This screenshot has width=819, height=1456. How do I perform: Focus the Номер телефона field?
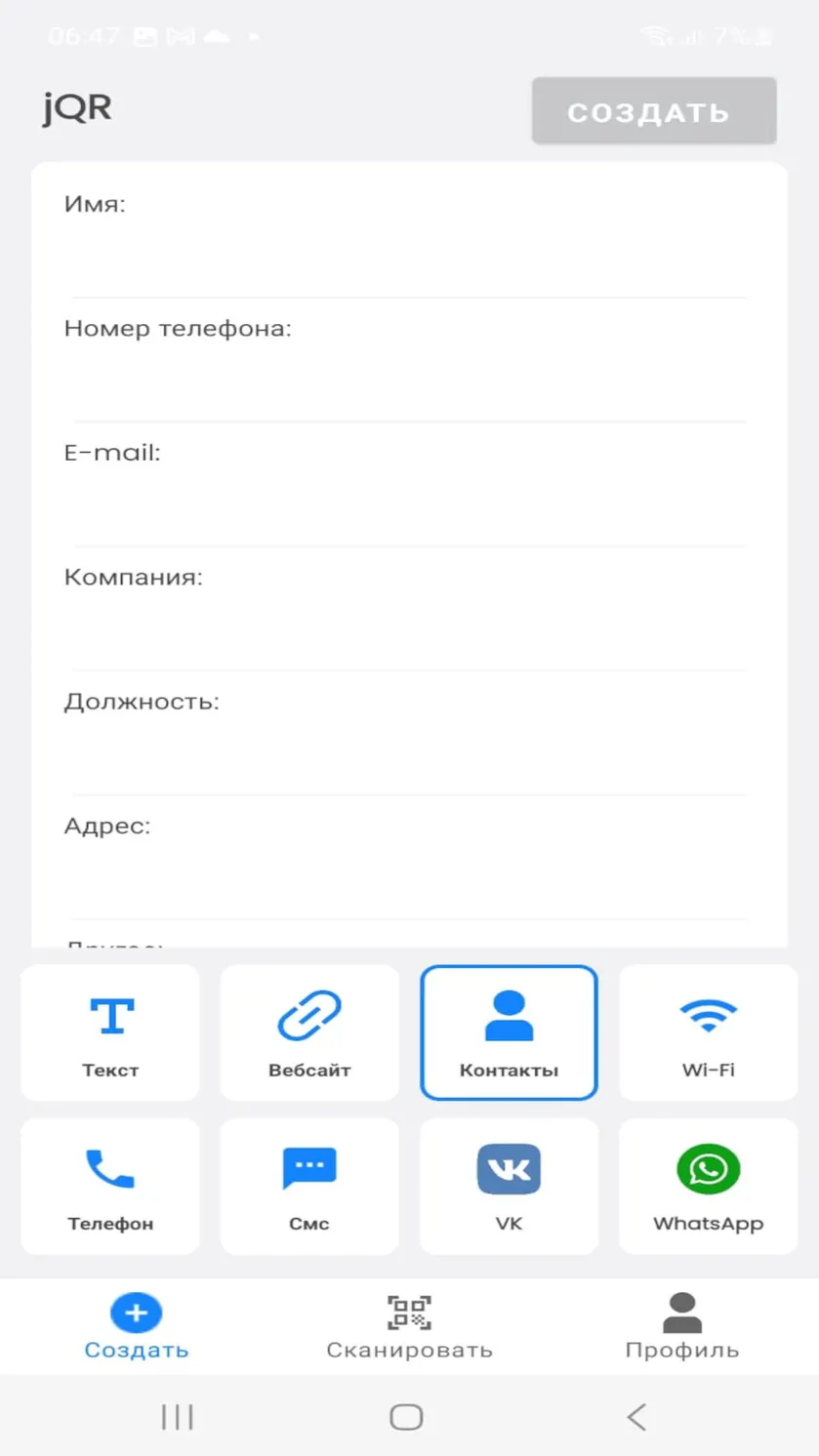pyautogui.click(x=409, y=386)
